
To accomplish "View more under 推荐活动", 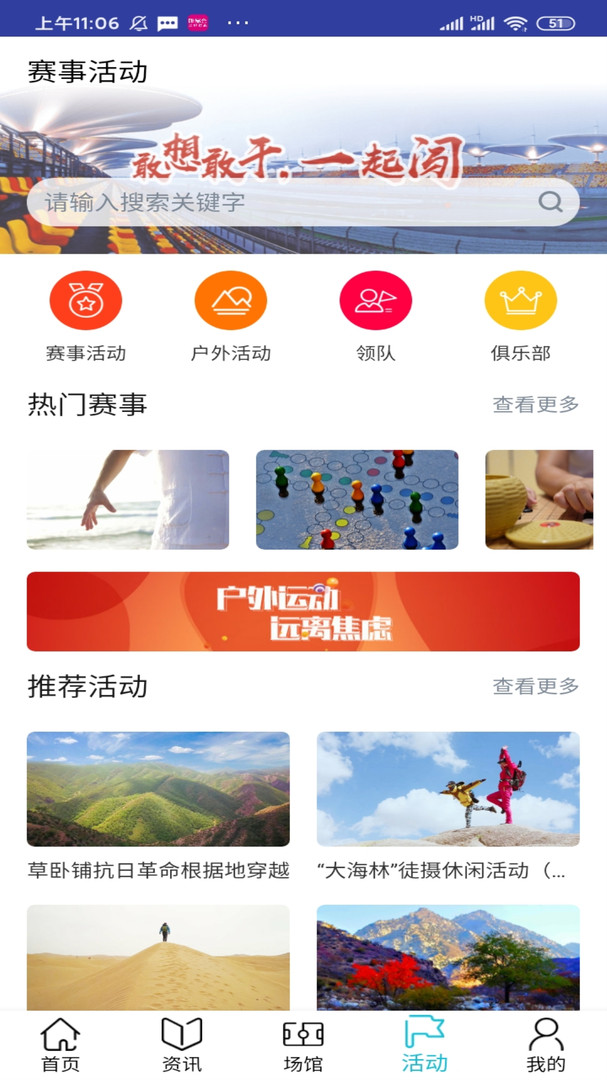I will tap(535, 686).
